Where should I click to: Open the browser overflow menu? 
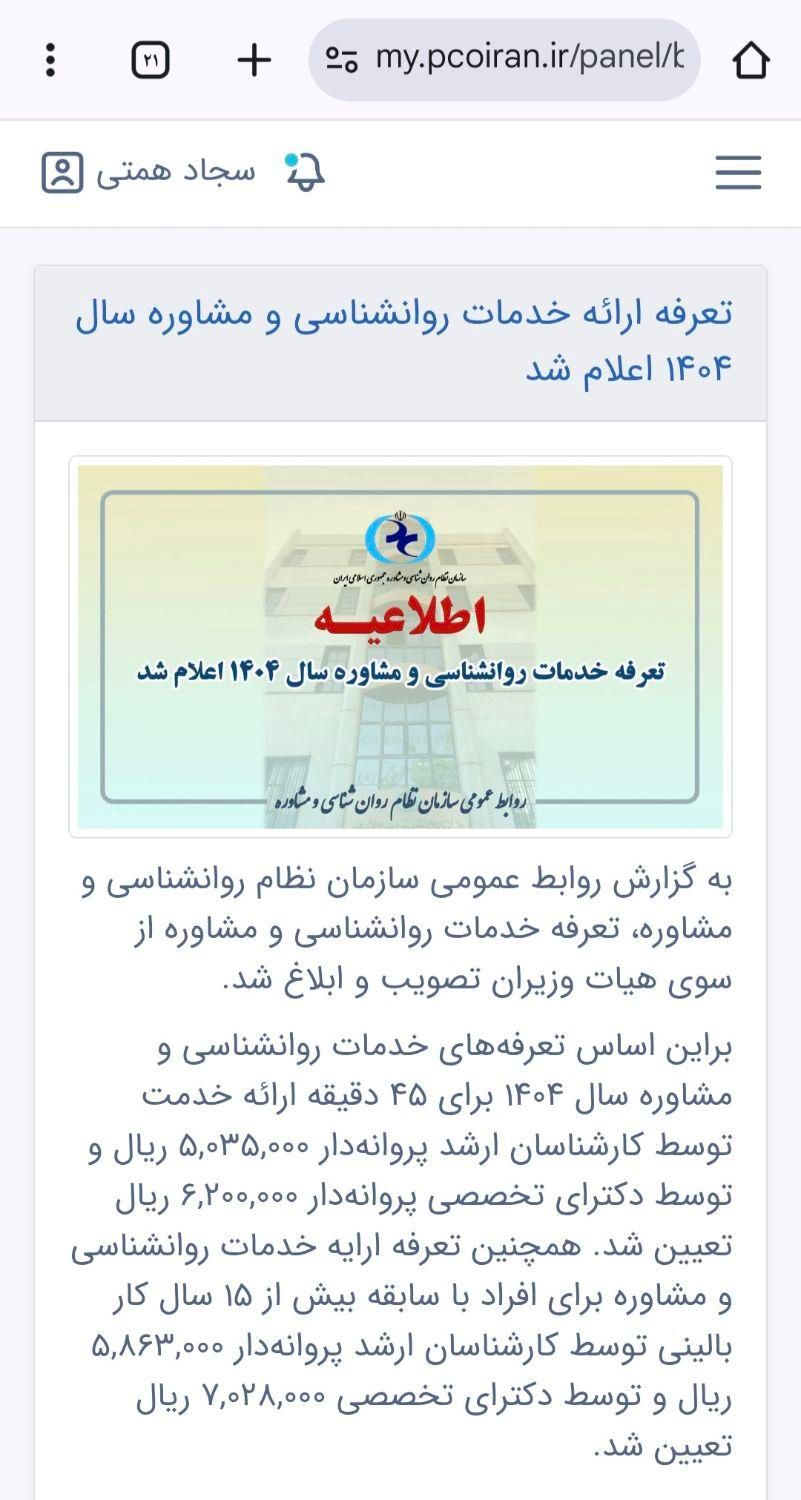(50, 60)
